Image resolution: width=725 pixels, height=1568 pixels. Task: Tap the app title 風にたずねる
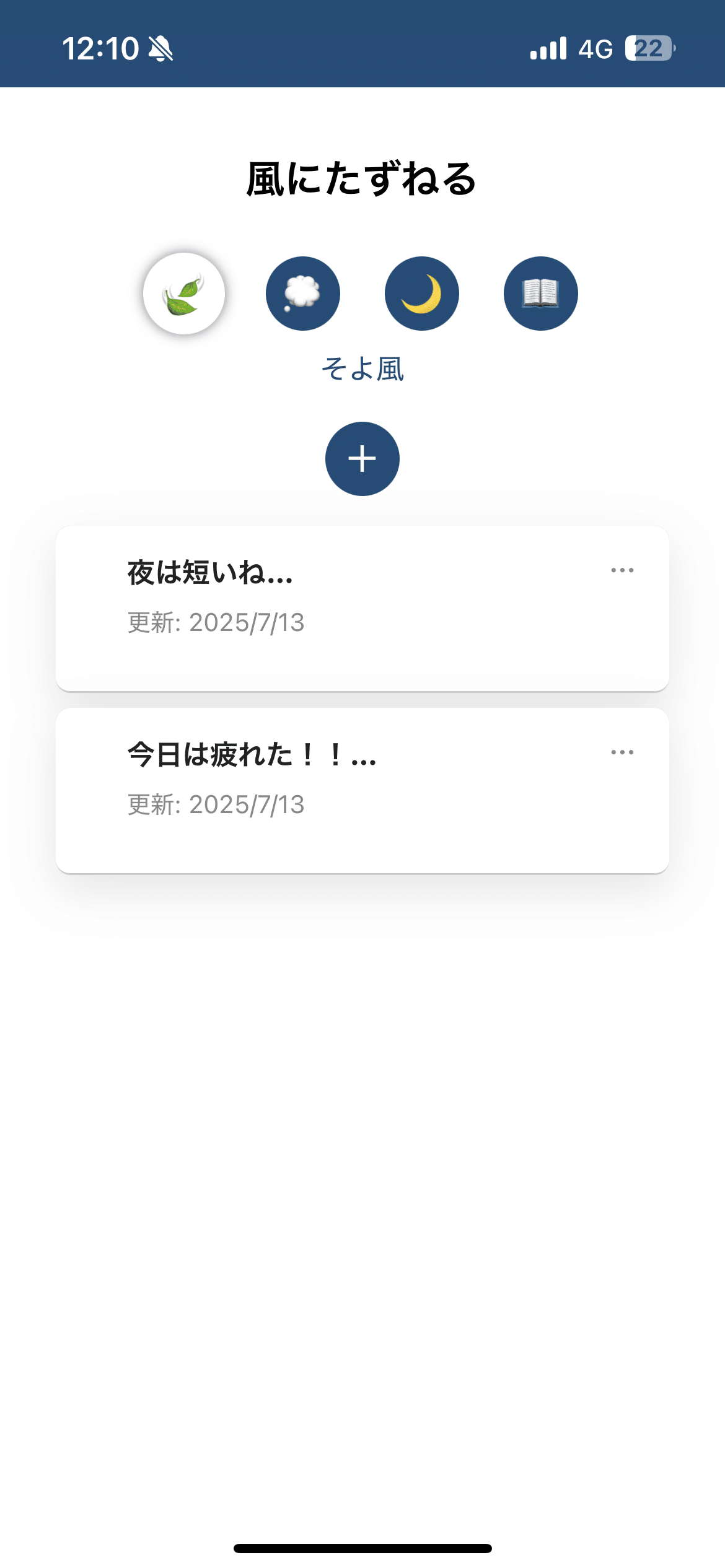362,180
